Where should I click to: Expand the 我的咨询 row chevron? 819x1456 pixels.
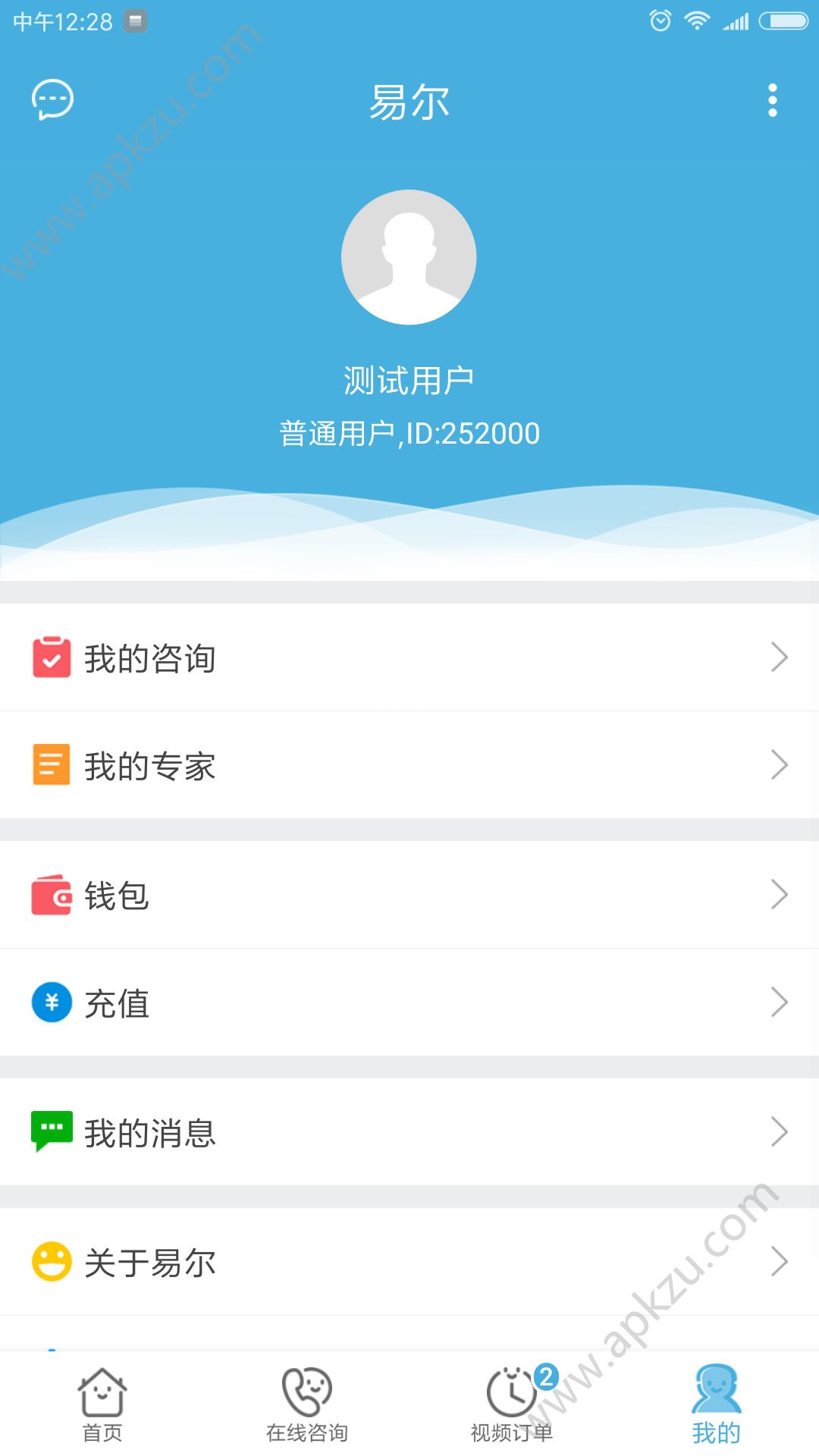[779, 657]
